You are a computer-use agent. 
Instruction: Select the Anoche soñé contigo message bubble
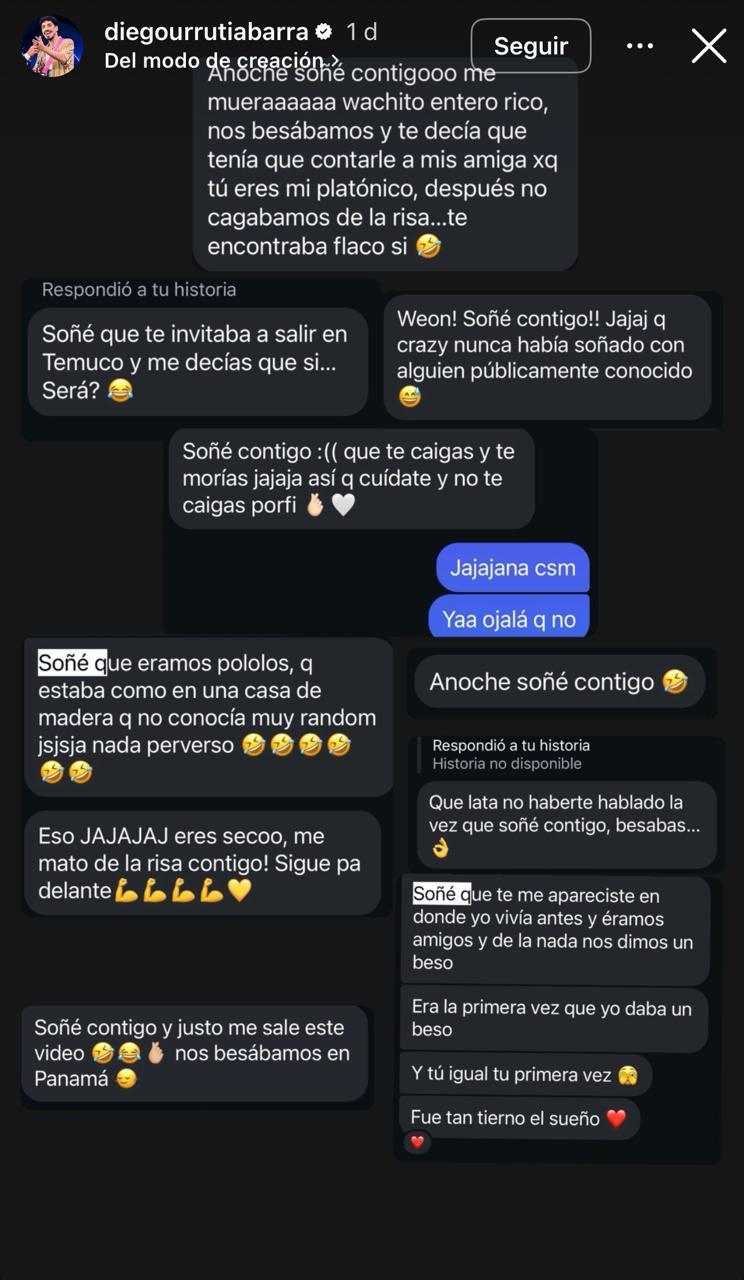(559, 681)
